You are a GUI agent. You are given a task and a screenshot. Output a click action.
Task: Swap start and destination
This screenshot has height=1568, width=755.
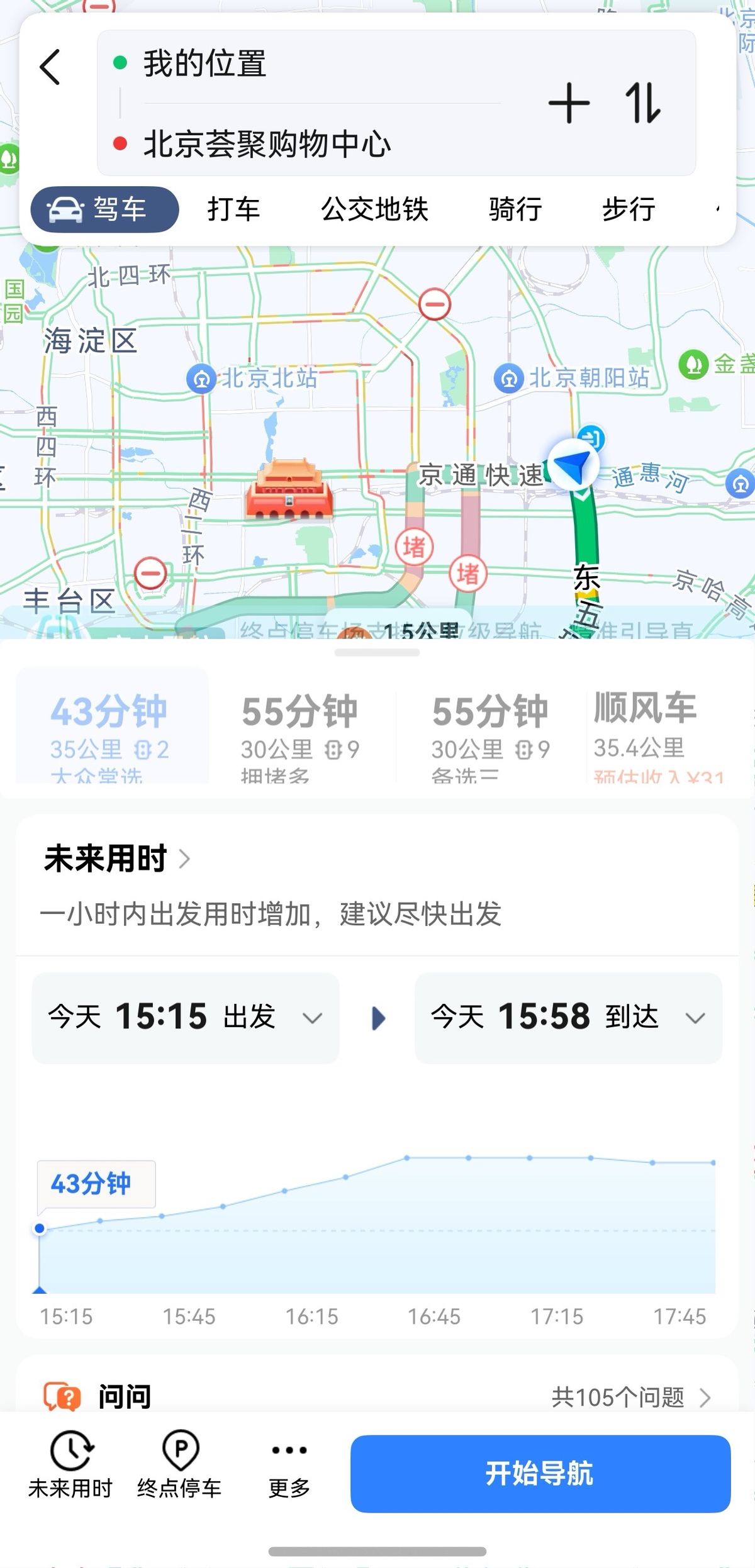(x=643, y=103)
